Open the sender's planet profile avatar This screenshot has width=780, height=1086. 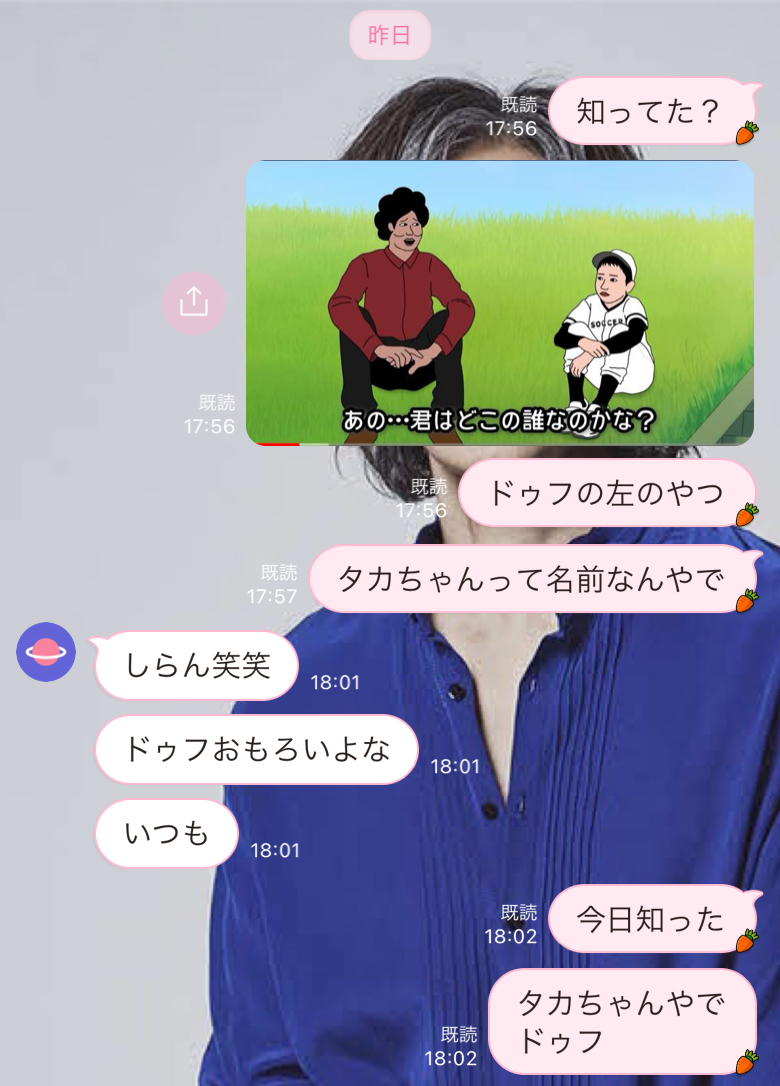click(46, 652)
